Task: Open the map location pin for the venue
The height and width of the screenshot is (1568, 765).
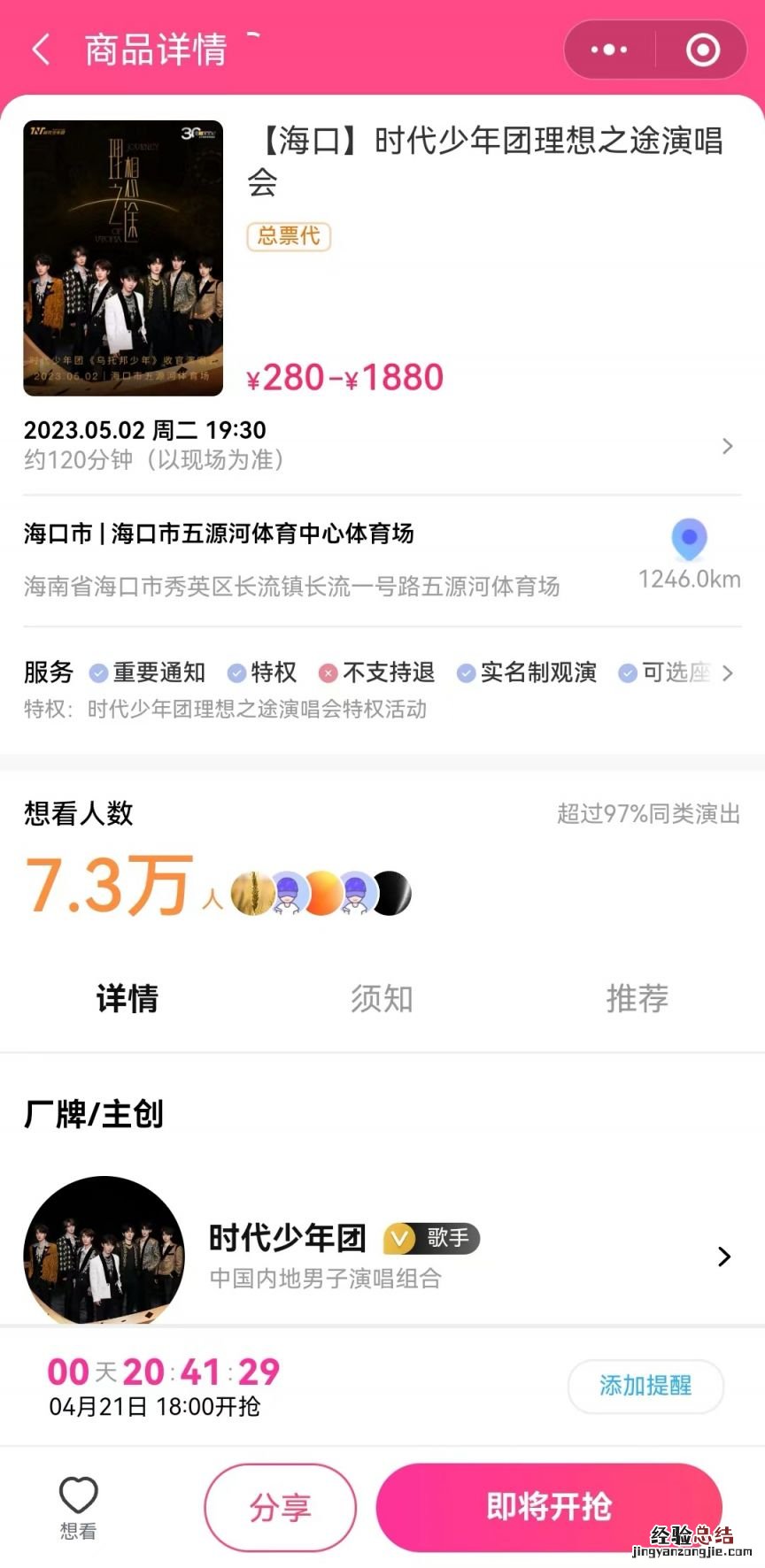Action: click(689, 539)
